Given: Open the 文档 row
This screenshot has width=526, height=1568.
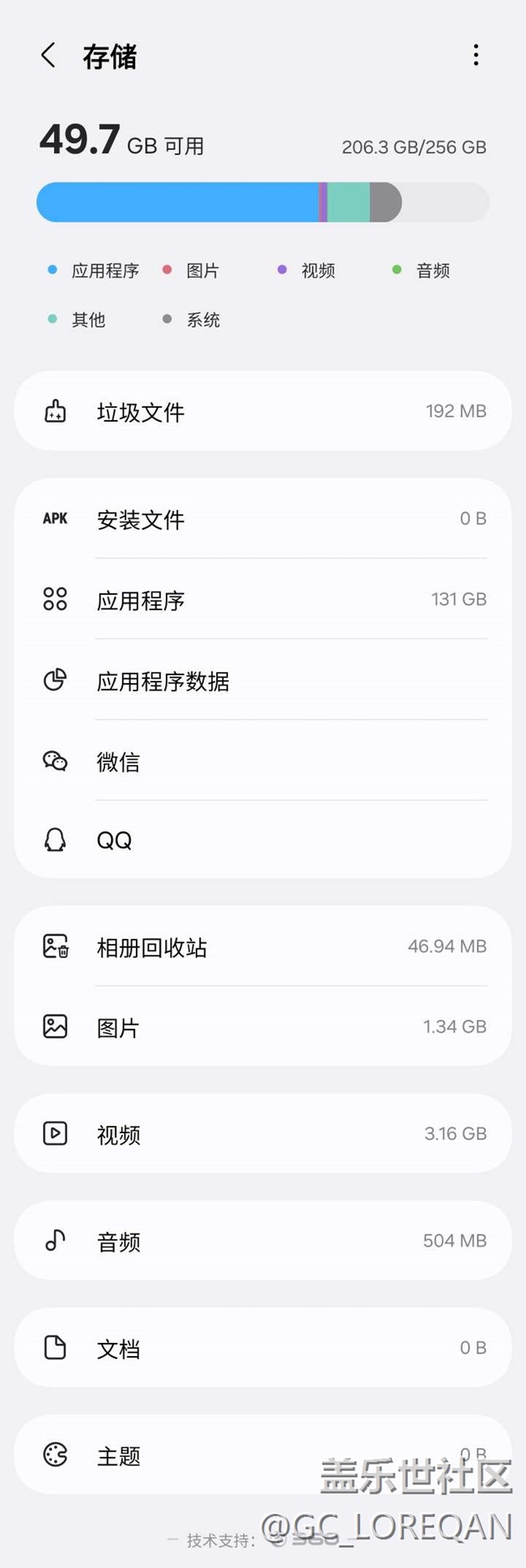Looking at the screenshot, I should [x=263, y=1348].
